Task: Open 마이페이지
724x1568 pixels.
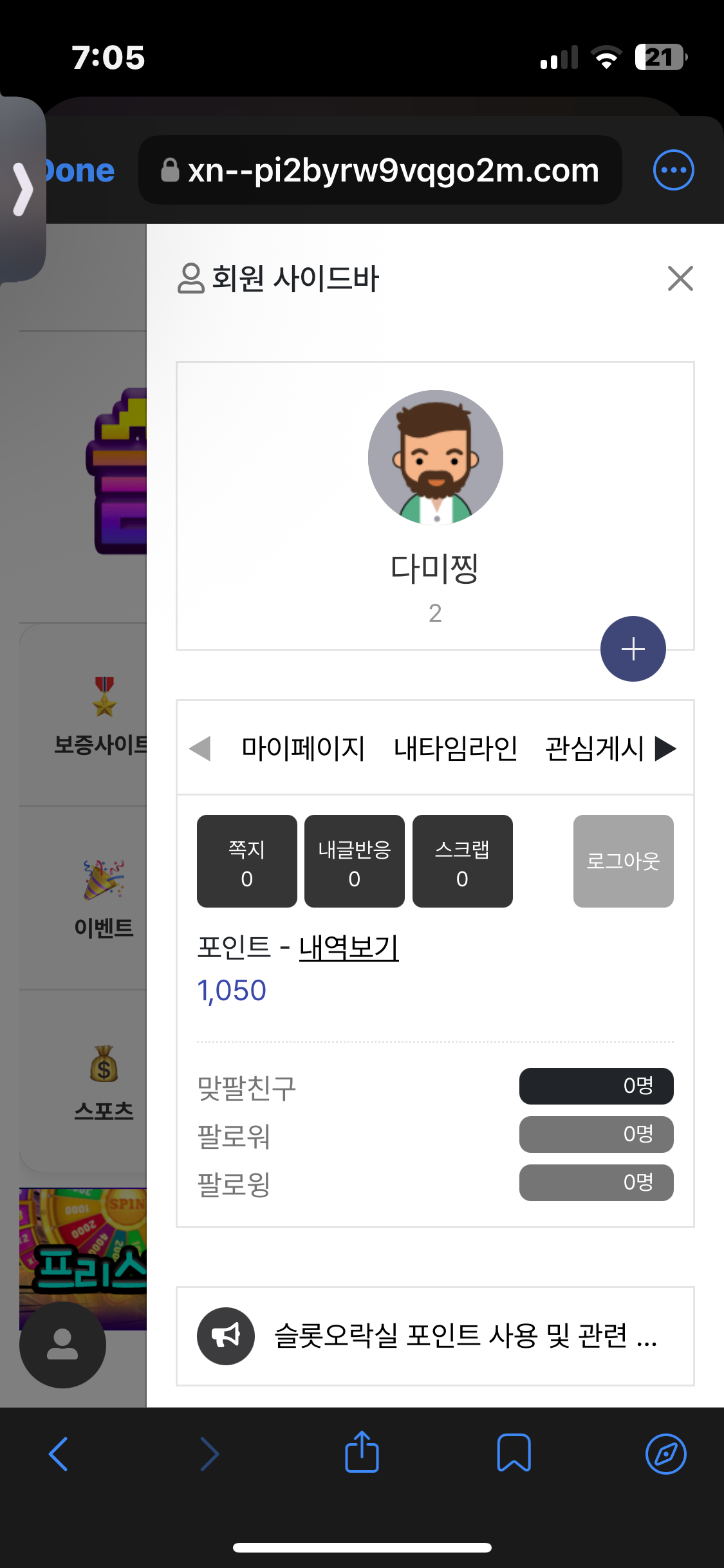Action: (x=303, y=749)
